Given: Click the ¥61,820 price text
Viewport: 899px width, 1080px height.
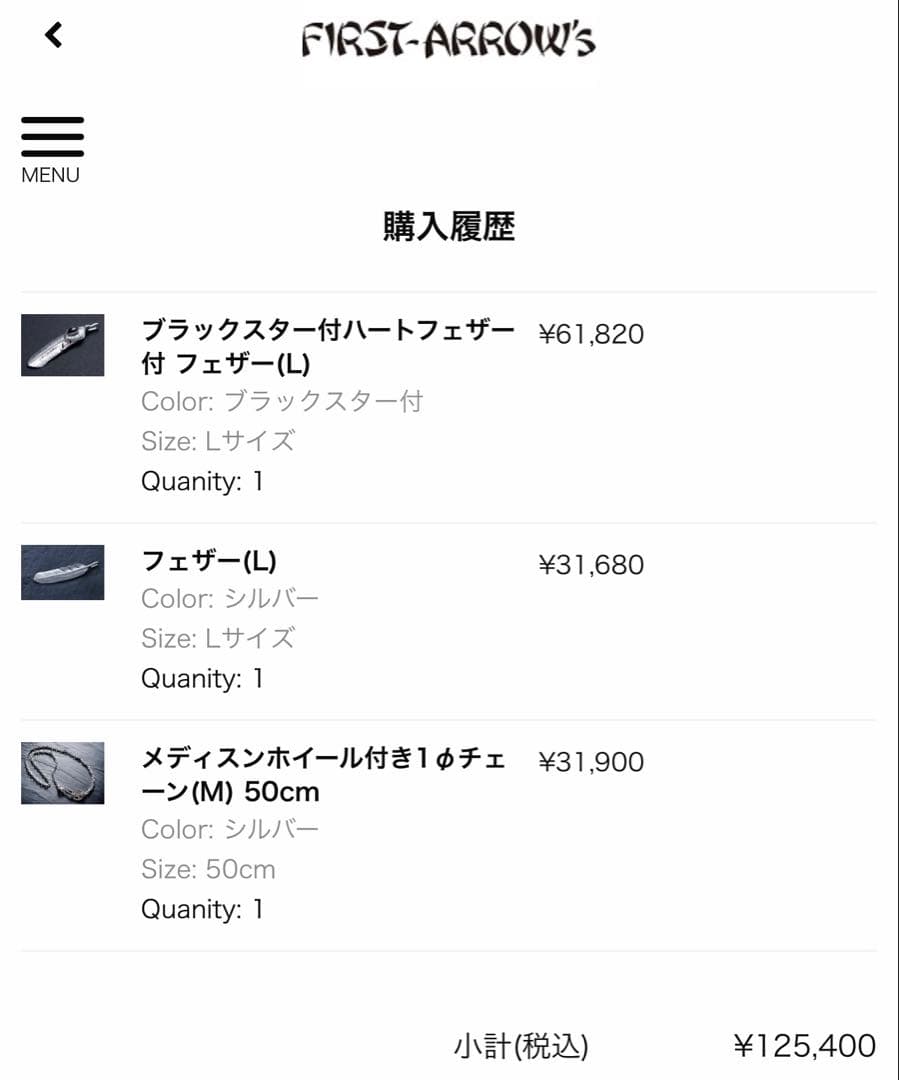Looking at the screenshot, I should 591,334.
